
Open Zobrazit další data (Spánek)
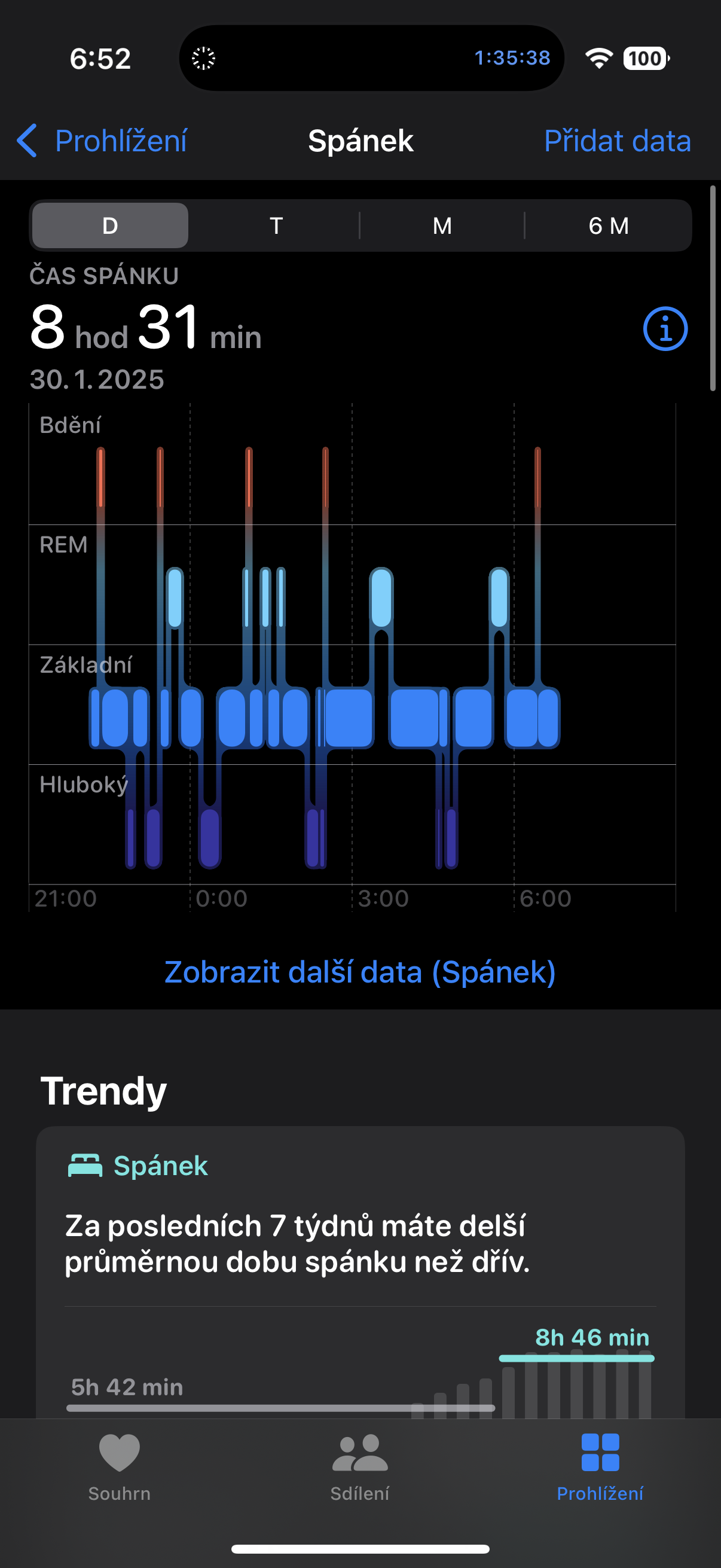click(360, 972)
